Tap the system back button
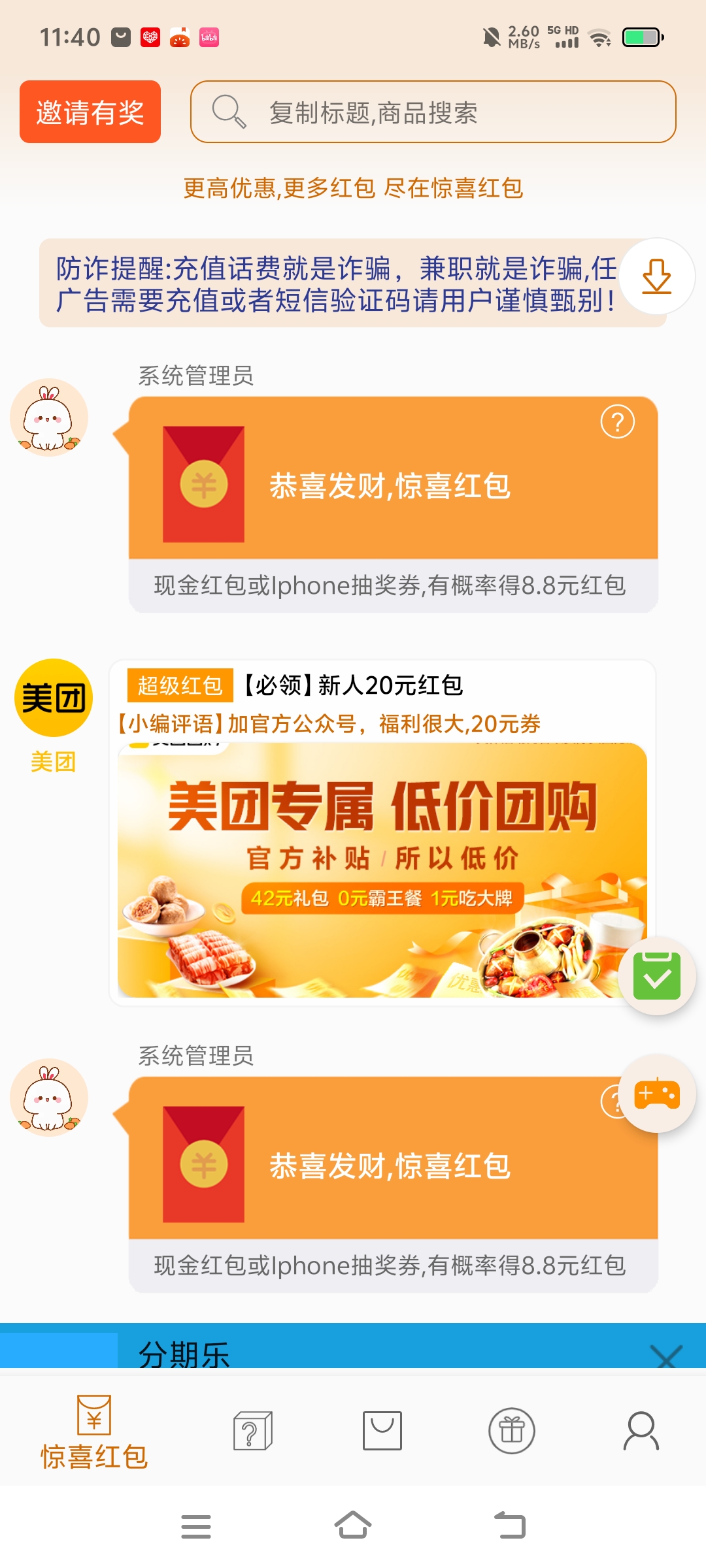 [x=510, y=1526]
